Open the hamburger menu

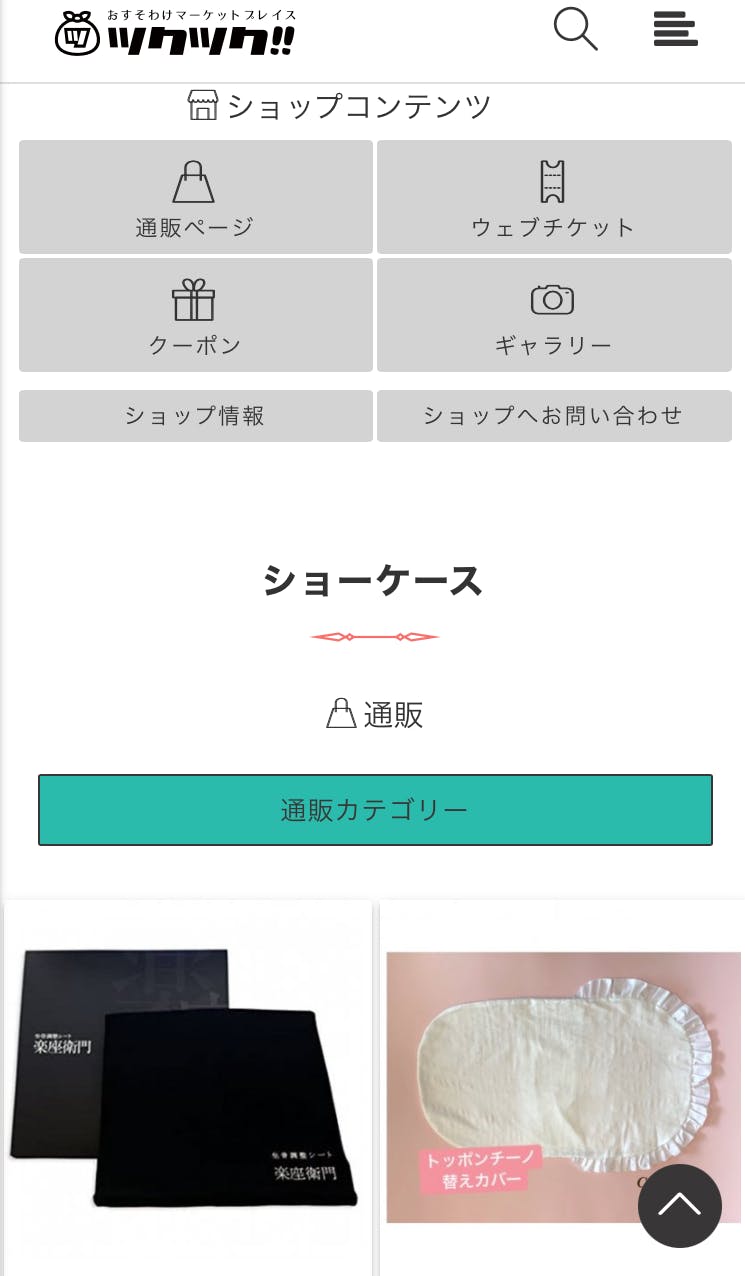pyautogui.click(x=675, y=29)
